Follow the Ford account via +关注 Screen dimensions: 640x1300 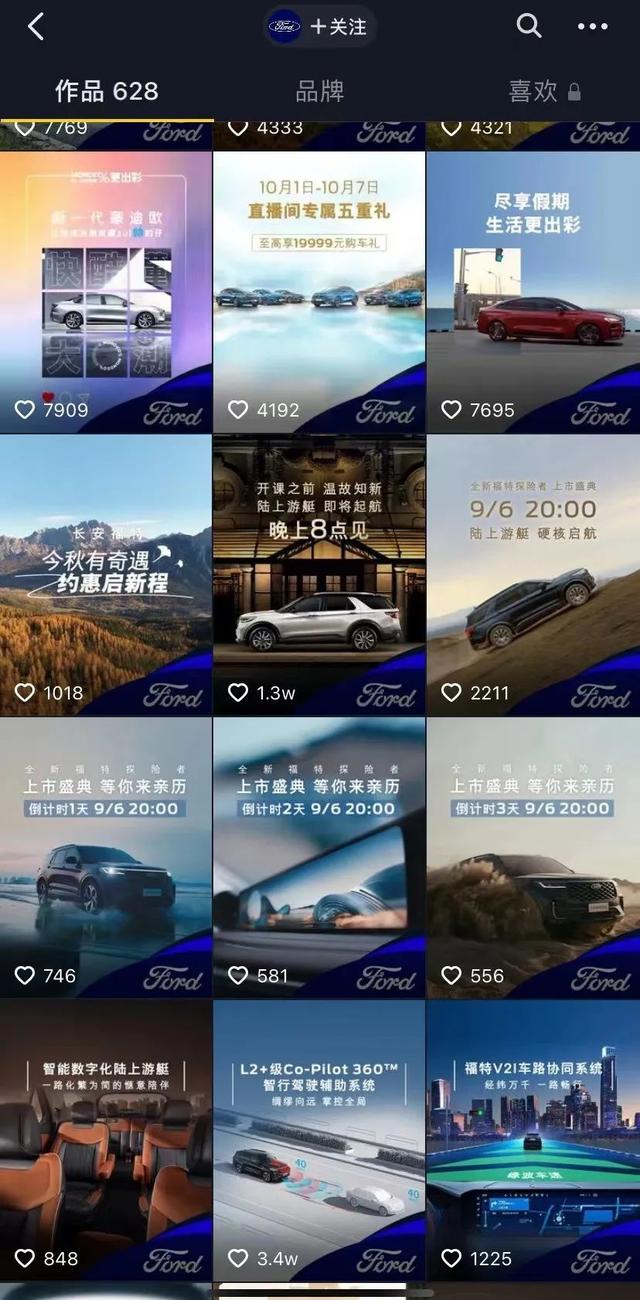tap(337, 27)
